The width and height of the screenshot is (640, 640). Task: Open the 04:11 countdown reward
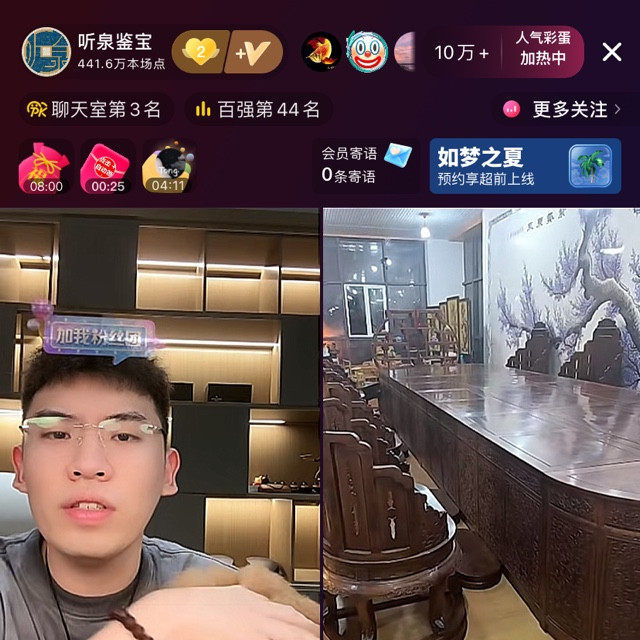[167, 167]
